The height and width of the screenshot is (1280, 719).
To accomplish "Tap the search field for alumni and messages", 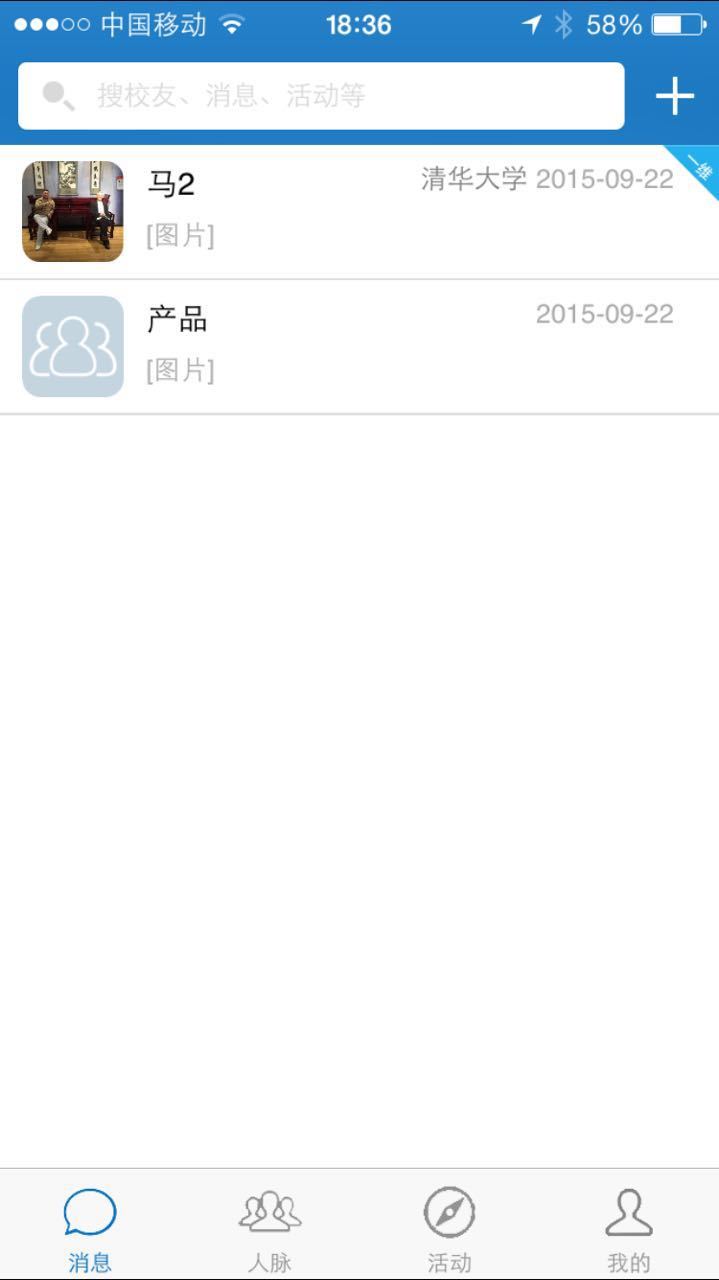I will point(320,96).
